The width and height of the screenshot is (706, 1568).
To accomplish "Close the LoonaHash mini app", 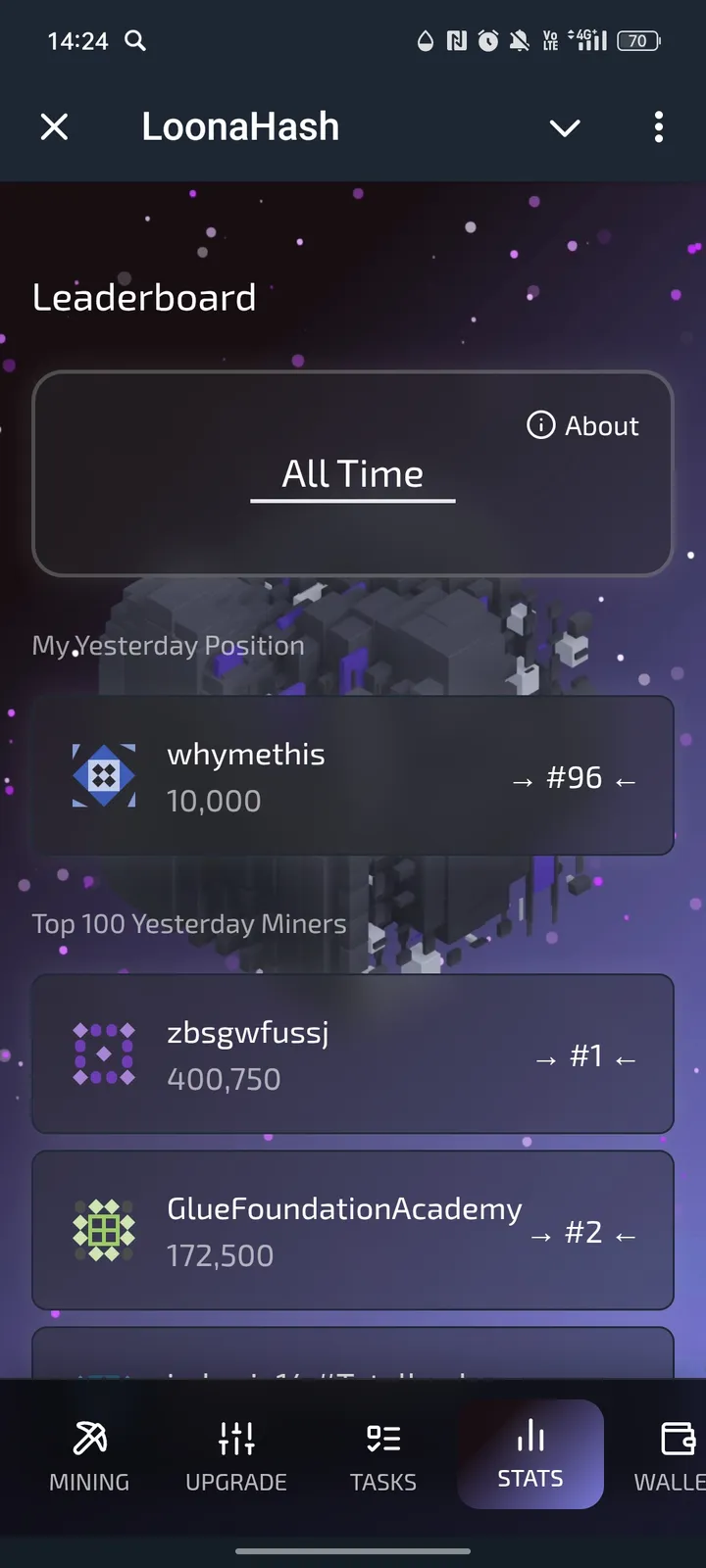I will point(54,126).
